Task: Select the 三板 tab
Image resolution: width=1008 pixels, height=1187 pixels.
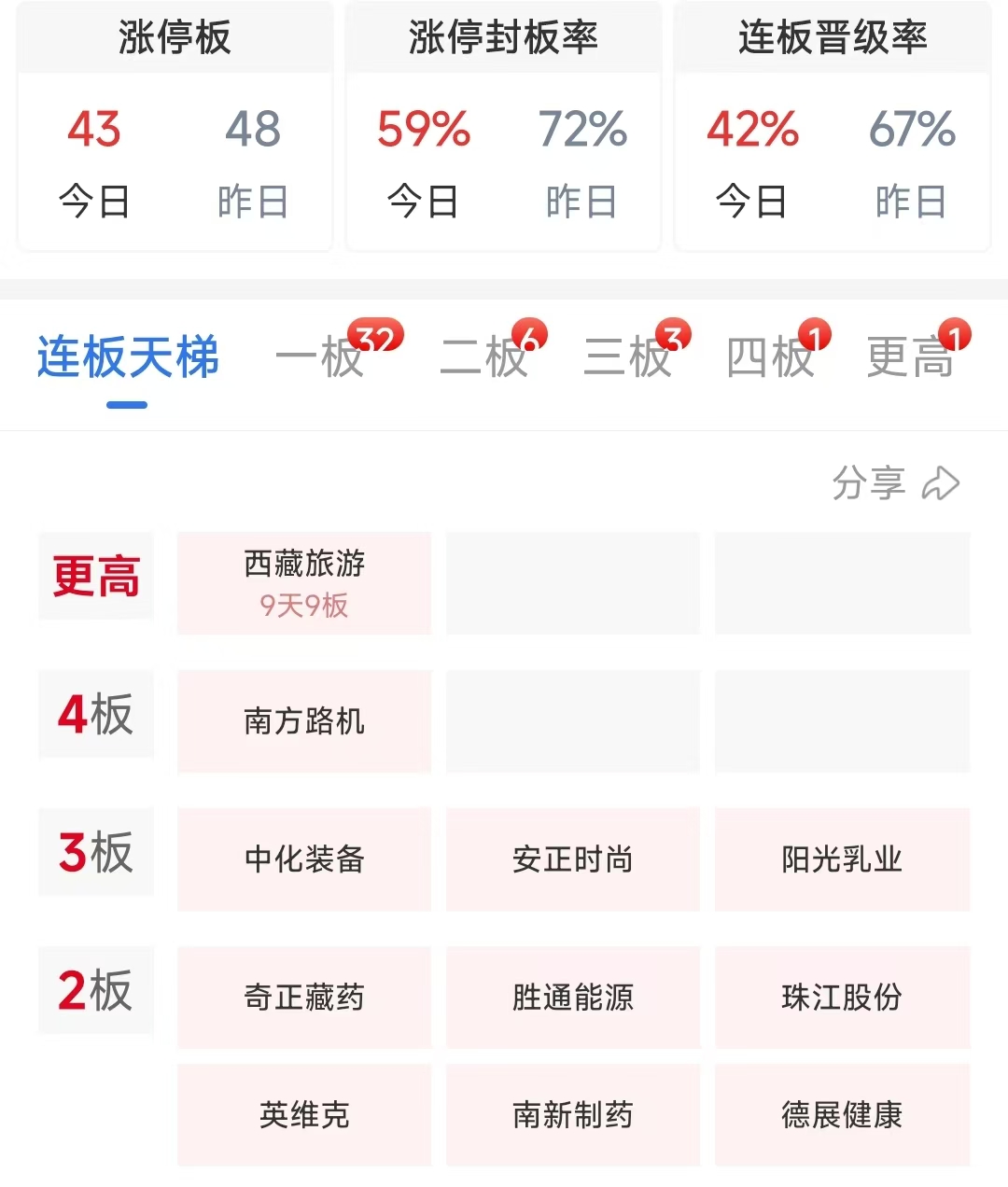Action: 628,357
